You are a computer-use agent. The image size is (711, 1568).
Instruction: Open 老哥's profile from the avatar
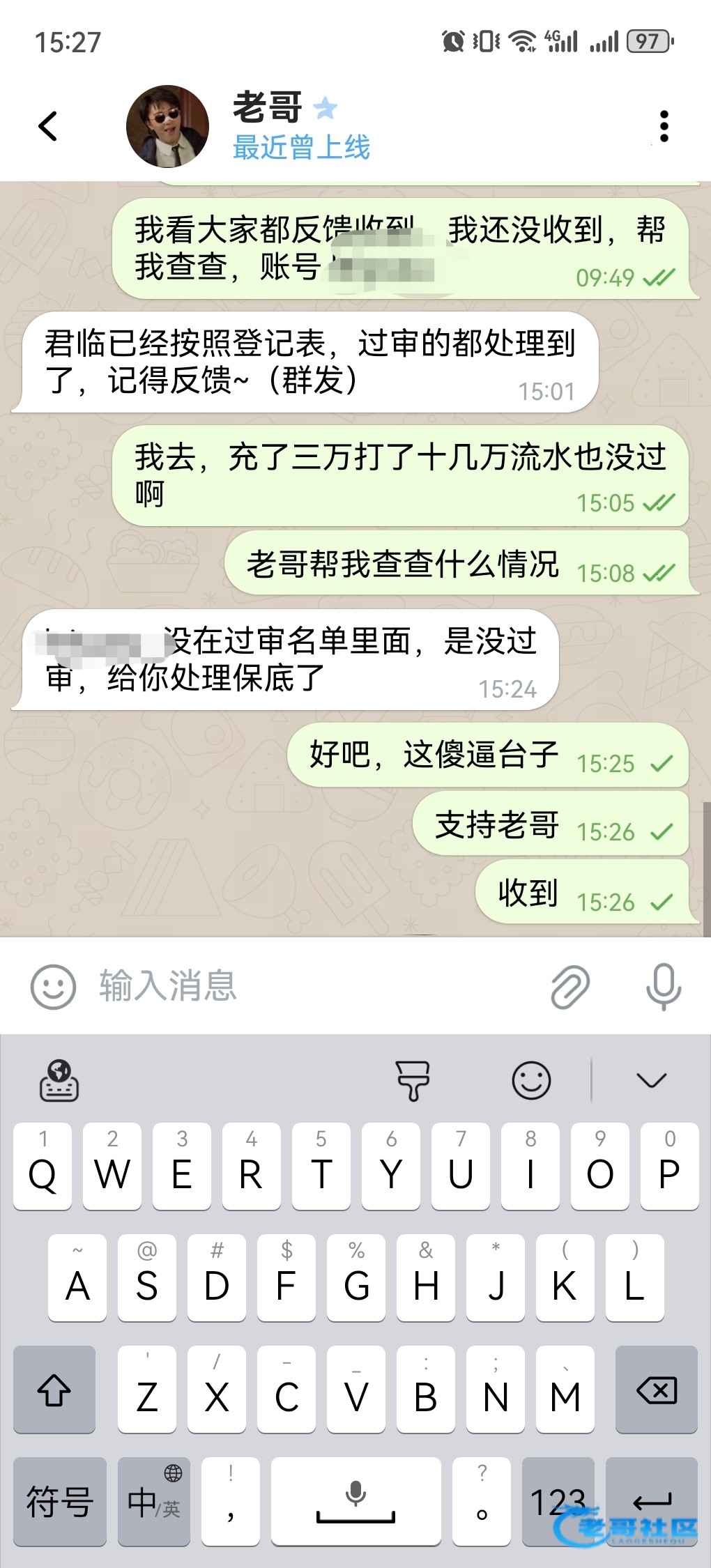(x=167, y=126)
